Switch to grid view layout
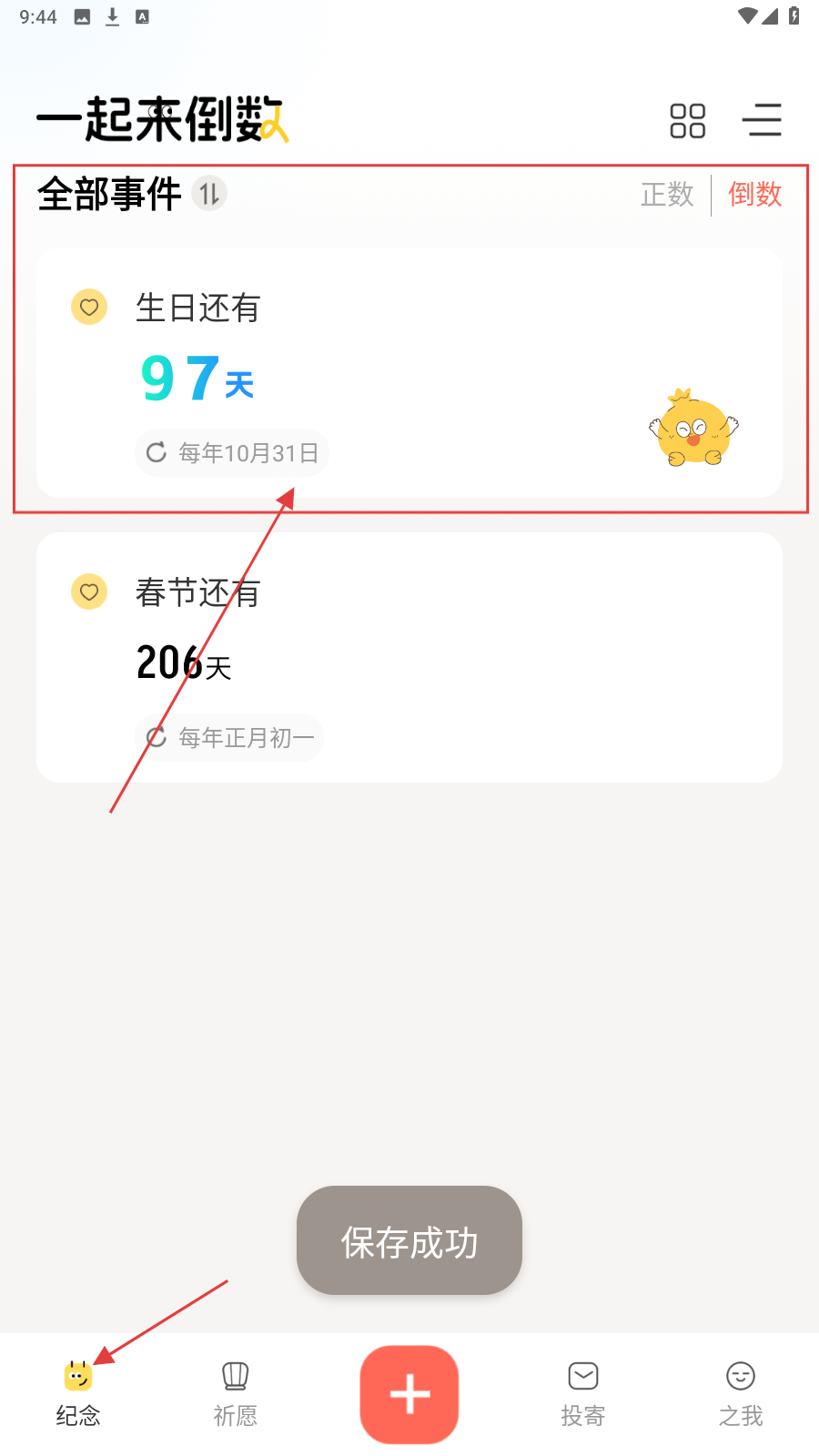 tap(687, 120)
